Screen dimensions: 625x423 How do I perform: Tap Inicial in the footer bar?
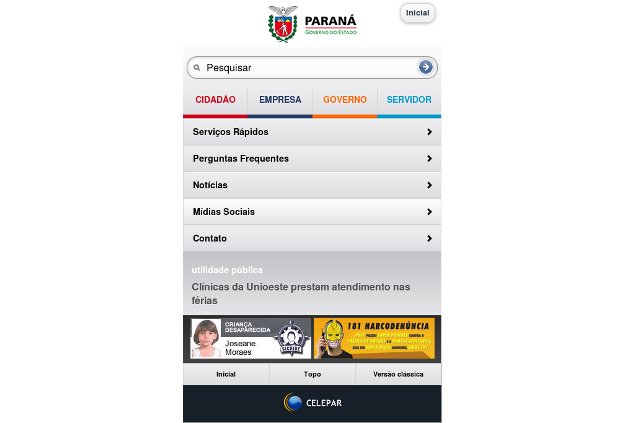pyautogui.click(x=226, y=374)
